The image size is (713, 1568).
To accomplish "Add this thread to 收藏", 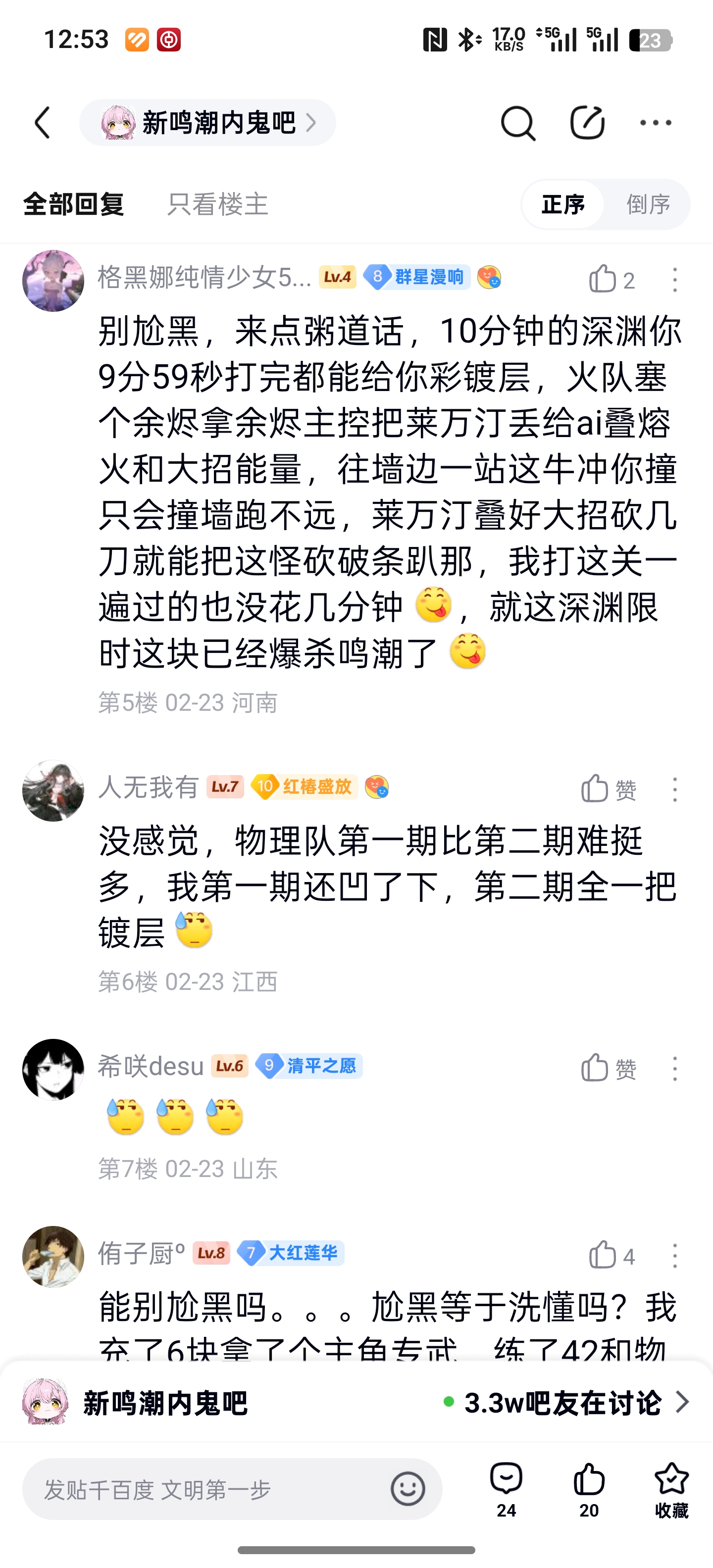I will 671,1489.
